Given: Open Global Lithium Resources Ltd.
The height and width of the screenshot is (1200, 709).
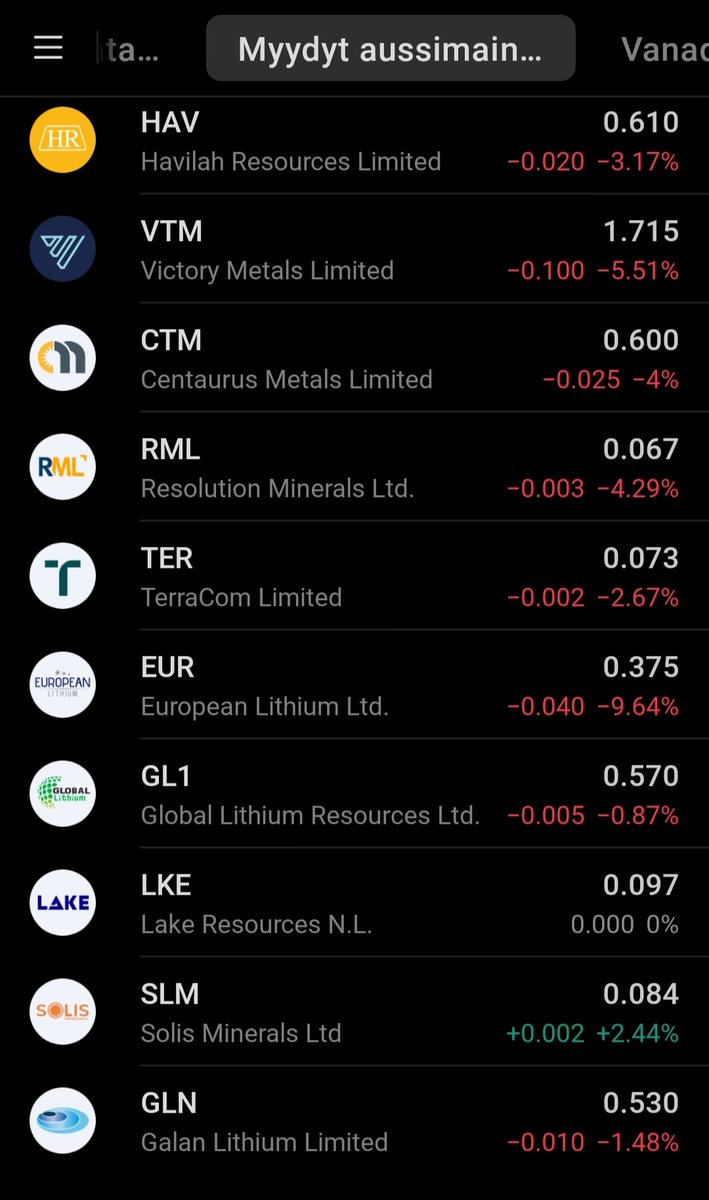Looking at the screenshot, I should [x=354, y=795].
